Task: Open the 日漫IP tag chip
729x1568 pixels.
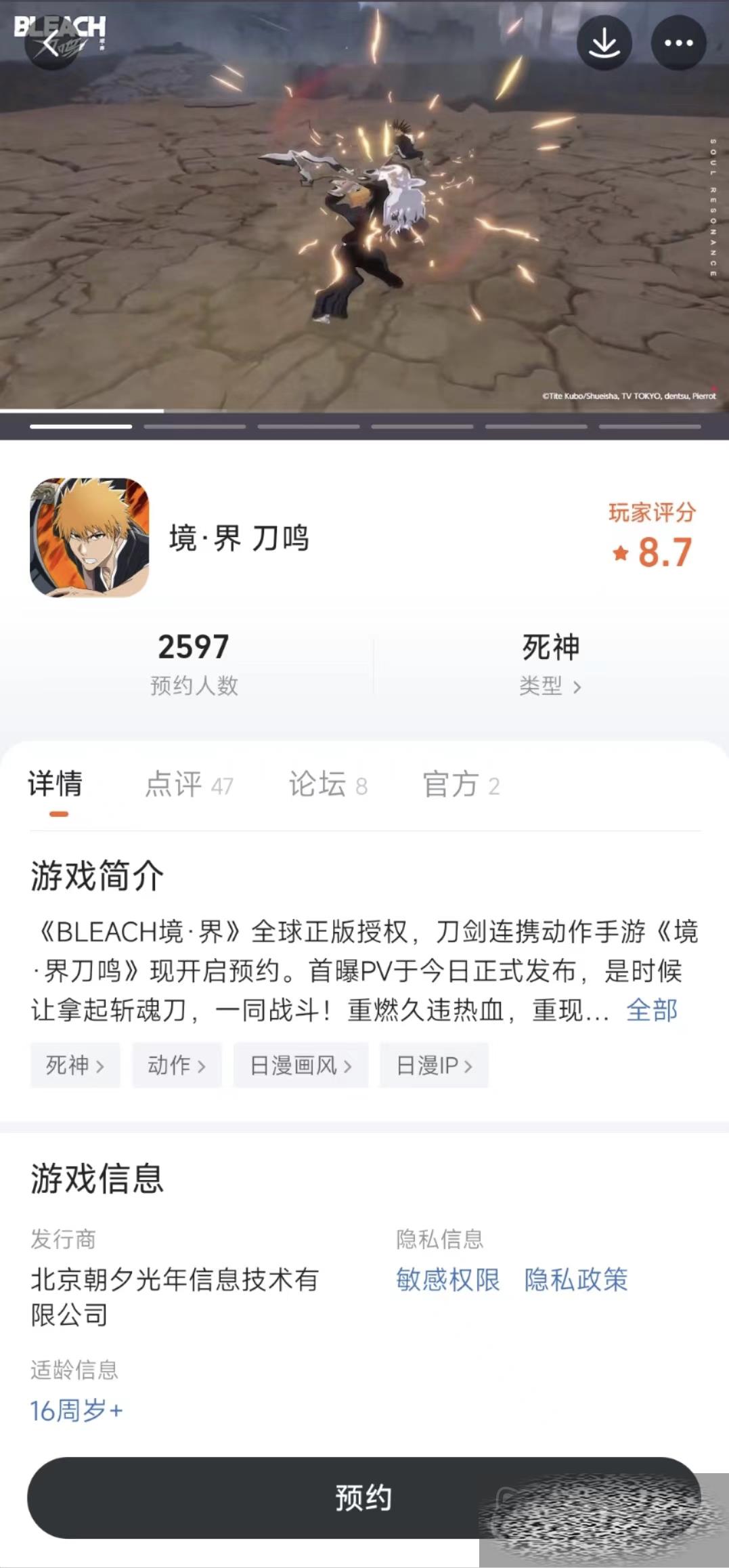Action: click(433, 1065)
